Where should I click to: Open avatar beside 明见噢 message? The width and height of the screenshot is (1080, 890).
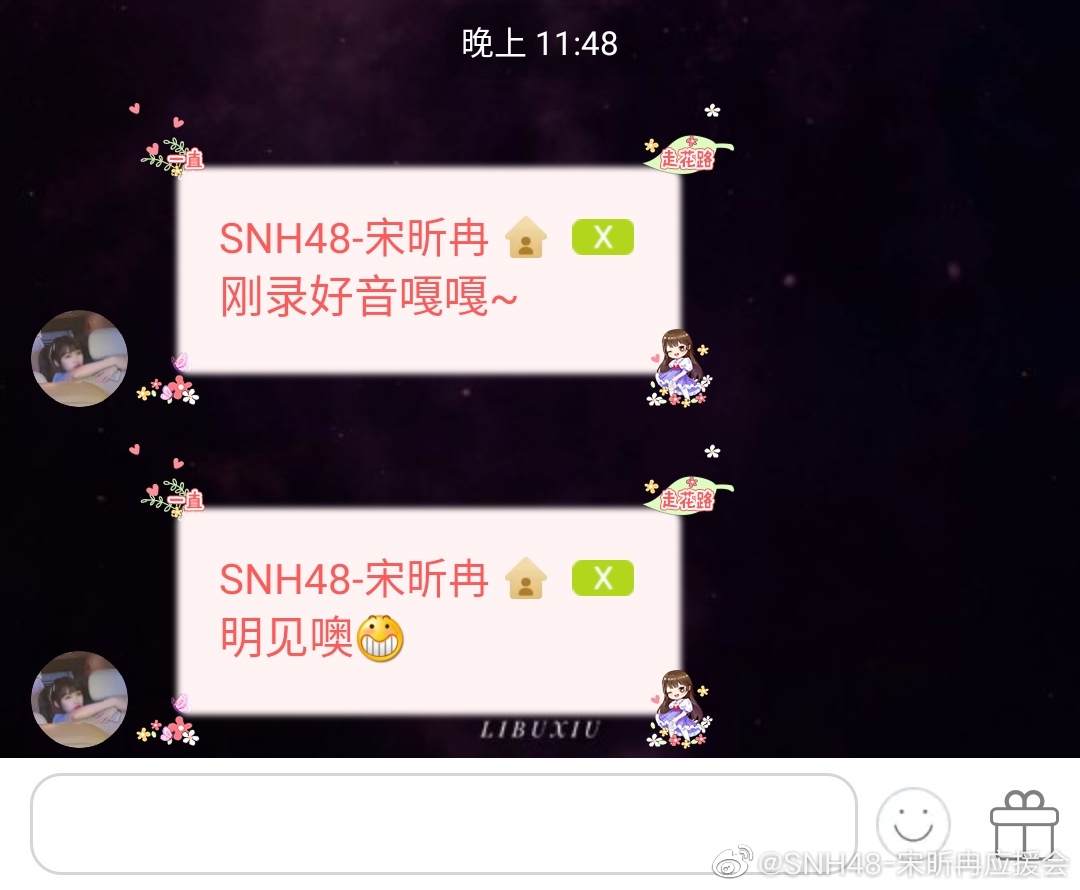coord(80,699)
